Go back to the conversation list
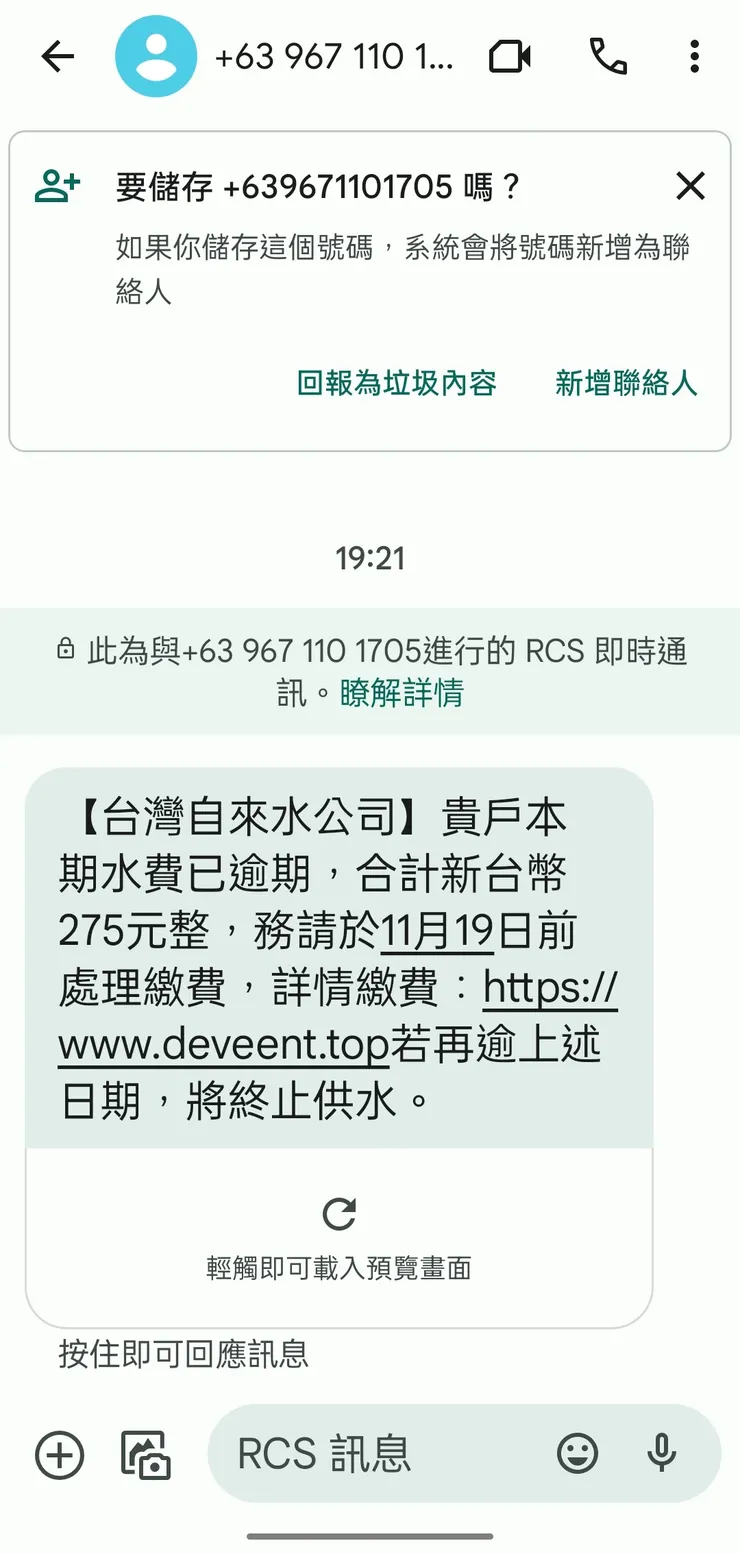The height and width of the screenshot is (1554, 740). [x=57, y=56]
